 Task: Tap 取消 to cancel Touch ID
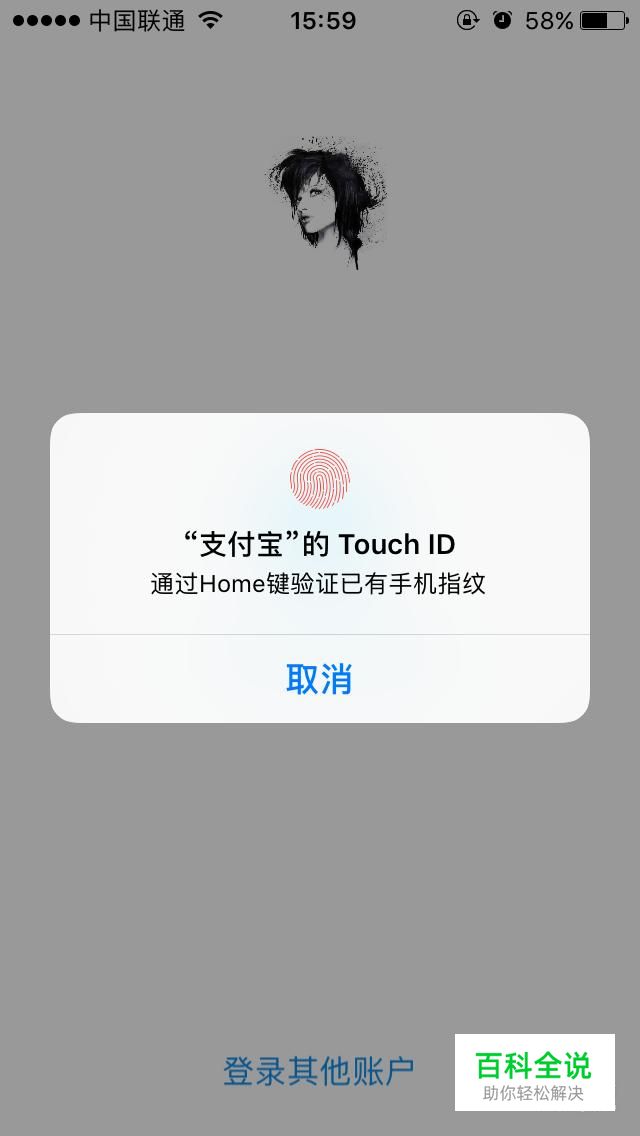click(319, 679)
